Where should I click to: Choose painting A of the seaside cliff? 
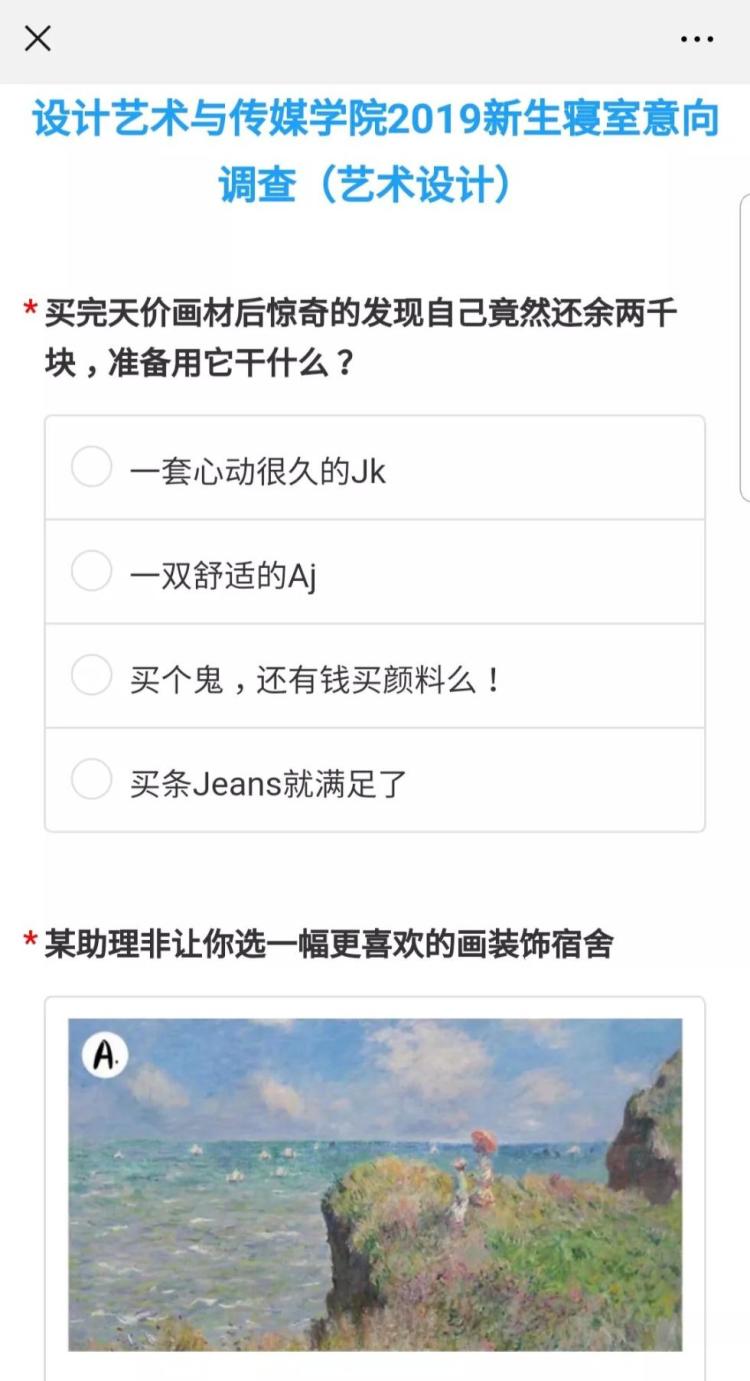tap(375, 1184)
